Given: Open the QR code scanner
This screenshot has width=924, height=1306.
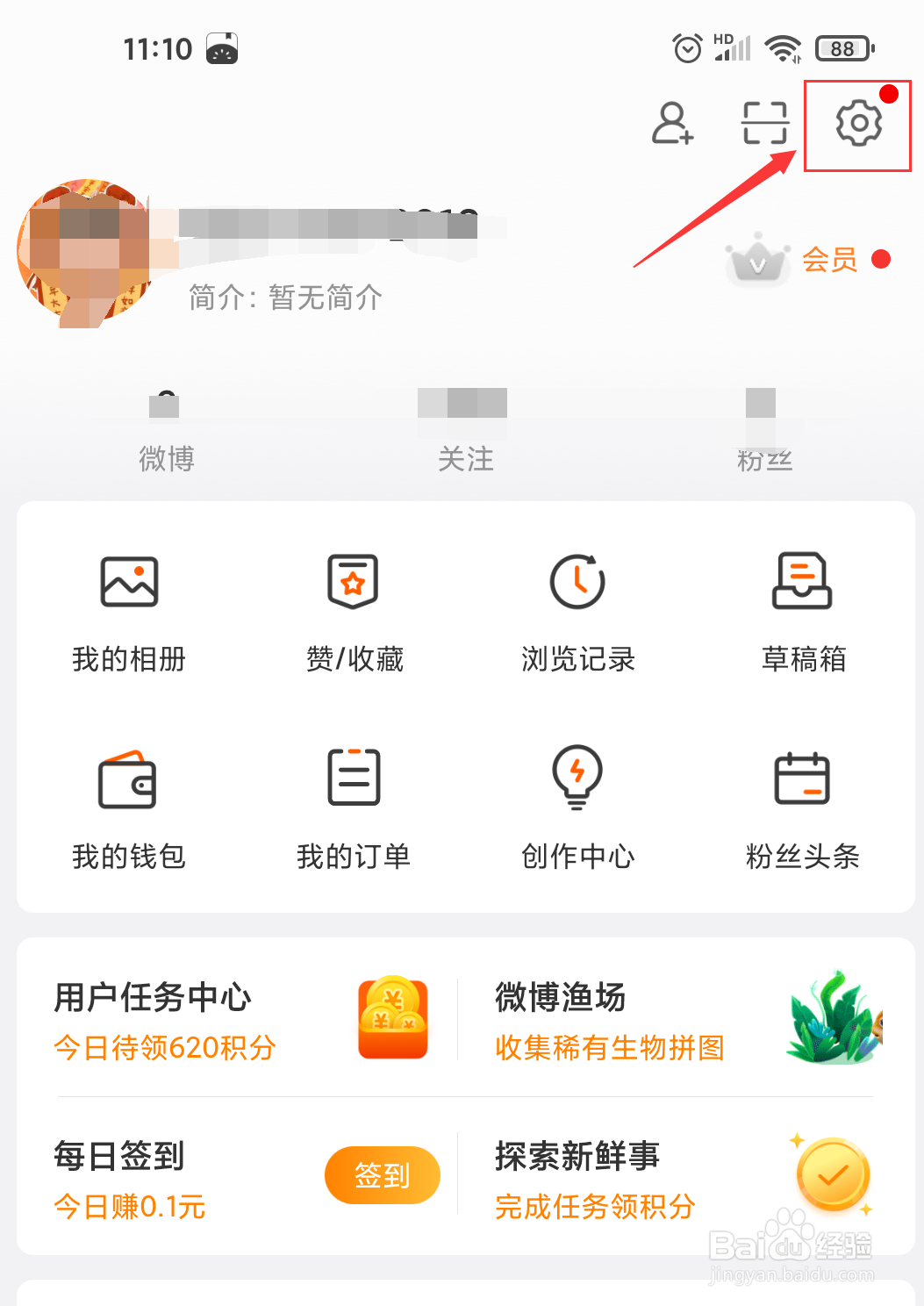Looking at the screenshot, I should pos(761,124).
